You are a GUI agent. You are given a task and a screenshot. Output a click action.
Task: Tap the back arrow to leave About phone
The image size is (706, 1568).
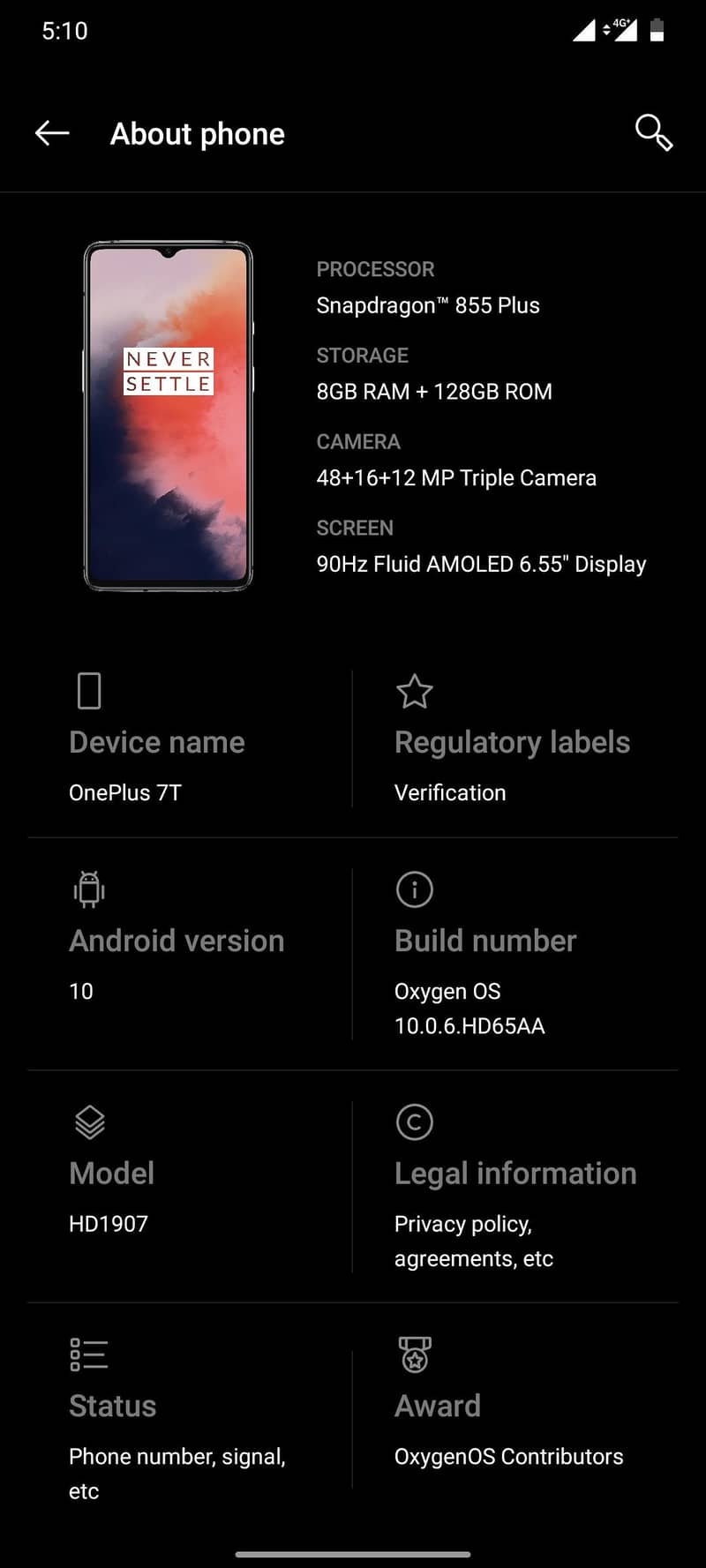pos(51,132)
